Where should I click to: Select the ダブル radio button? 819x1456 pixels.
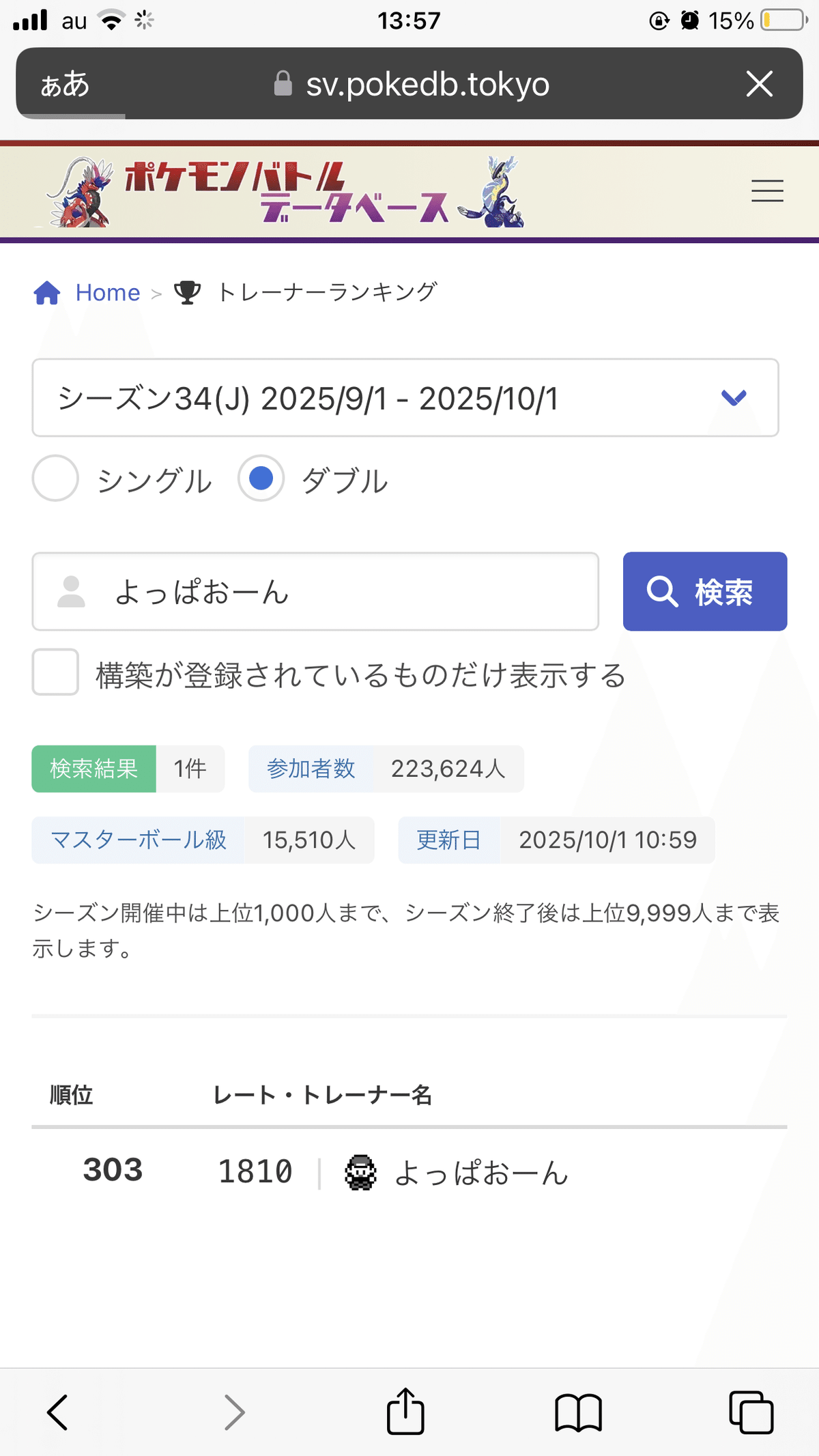coord(260,479)
